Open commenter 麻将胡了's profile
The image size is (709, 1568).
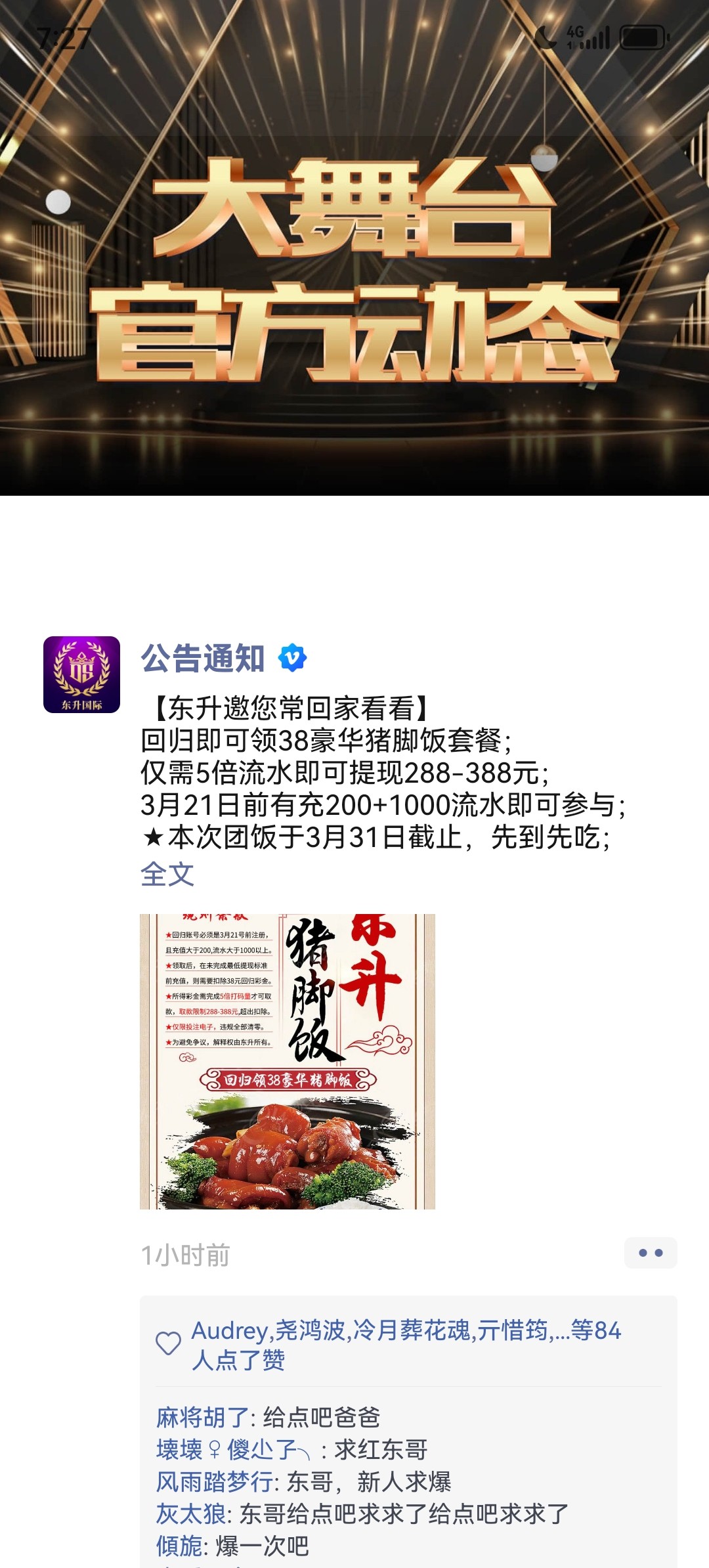click(x=202, y=1418)
